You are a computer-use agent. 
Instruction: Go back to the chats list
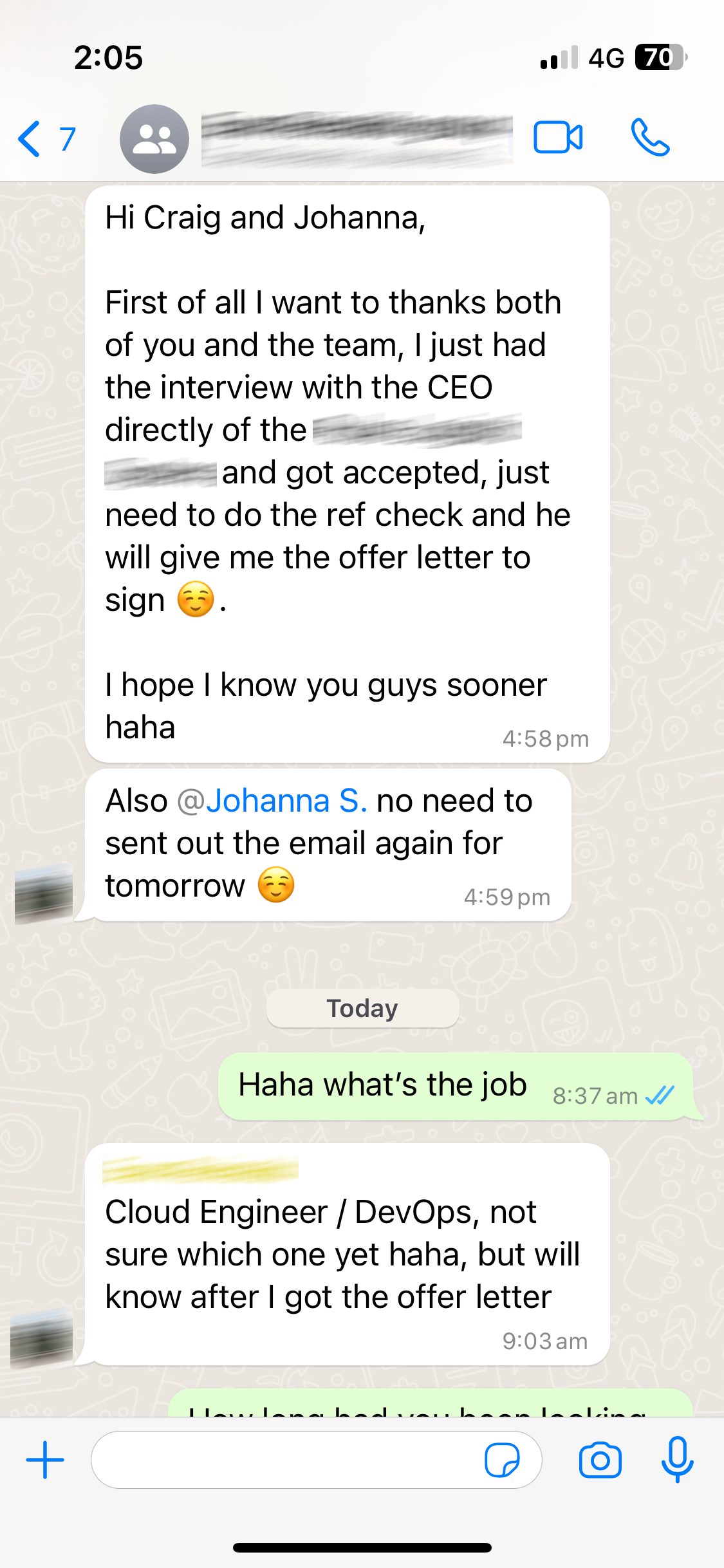click(x=46, y=138)
